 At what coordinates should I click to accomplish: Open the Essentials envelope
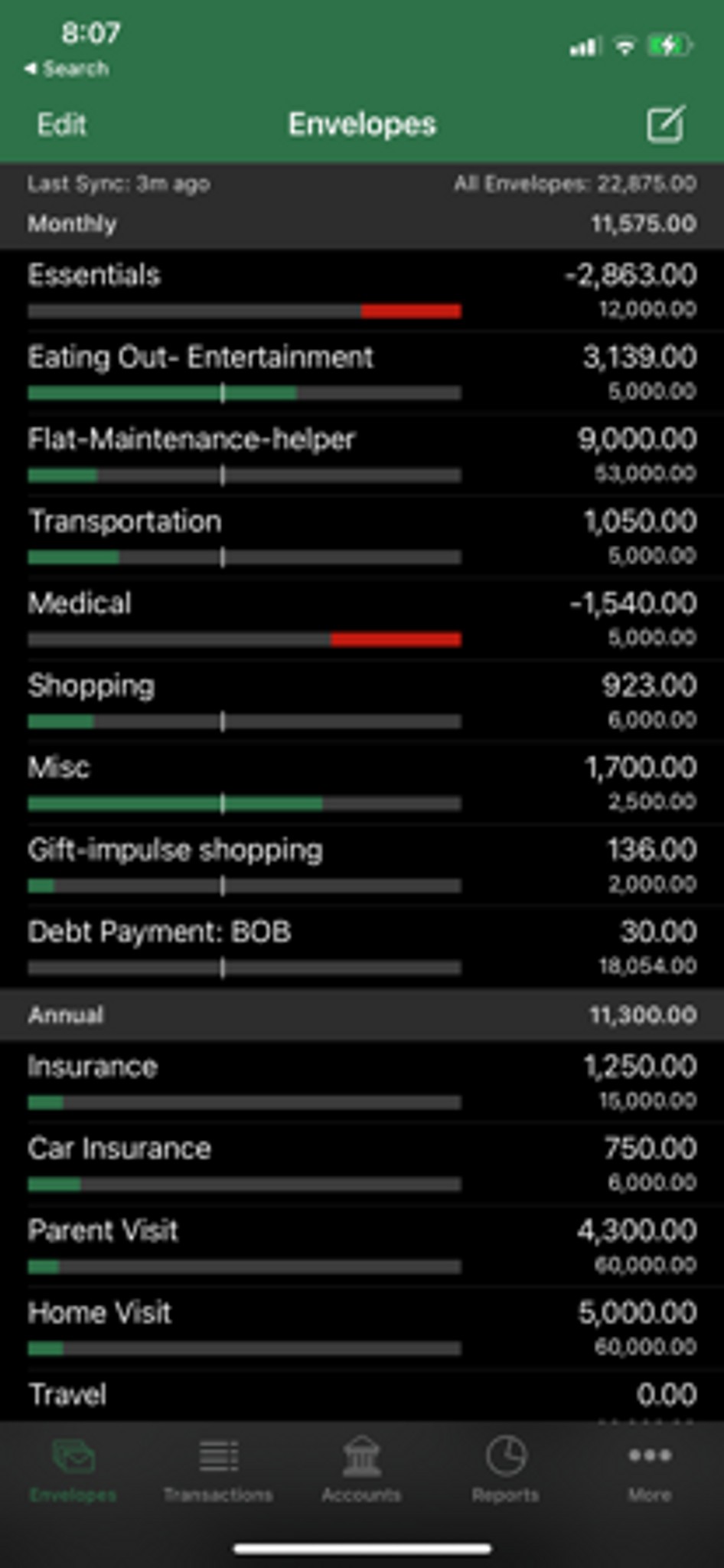362,290
